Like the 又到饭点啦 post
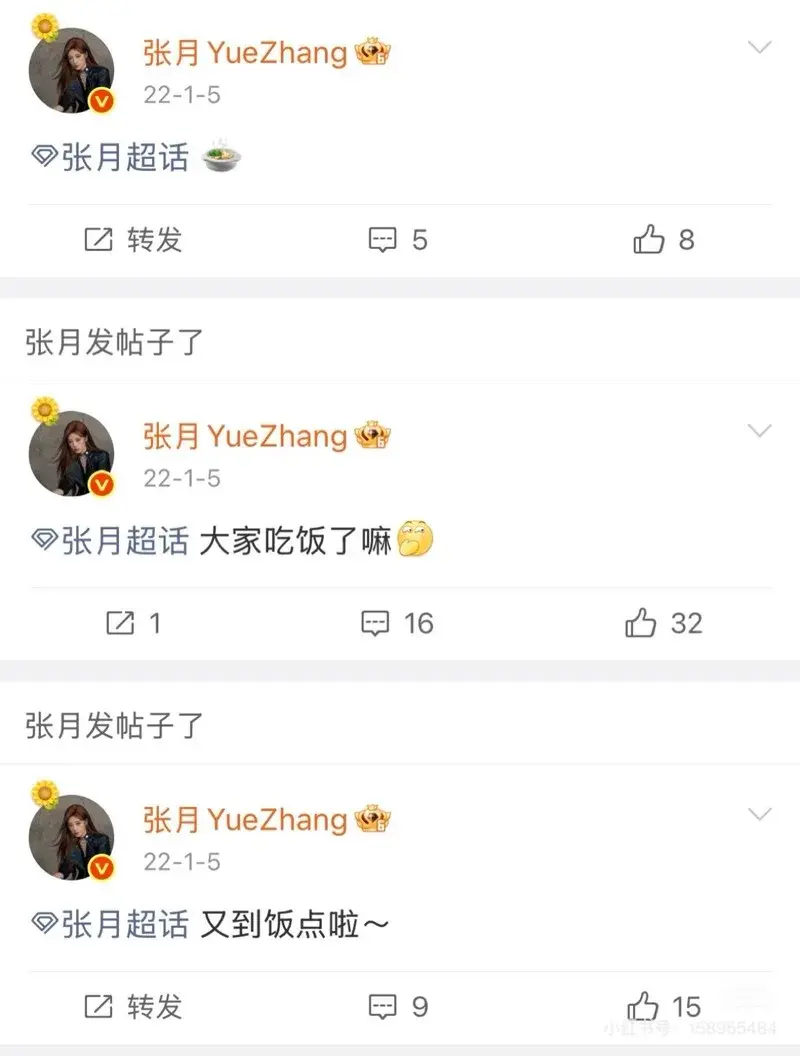 click(x=663, y=1007)
